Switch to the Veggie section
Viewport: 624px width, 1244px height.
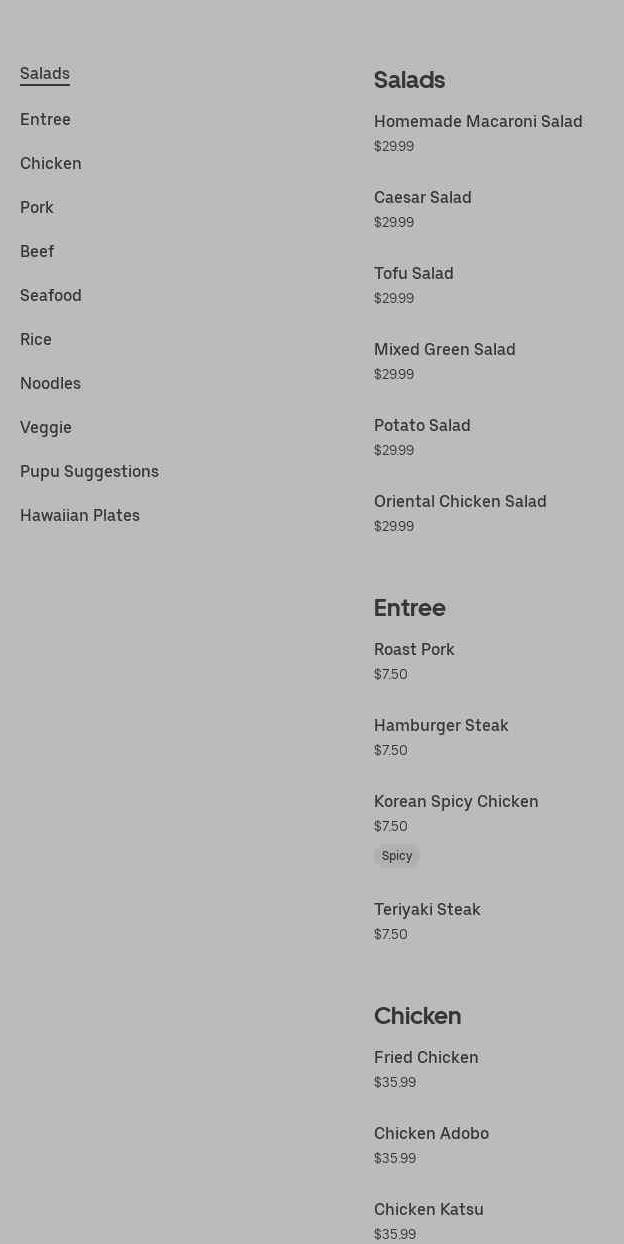tap(46, 428)
